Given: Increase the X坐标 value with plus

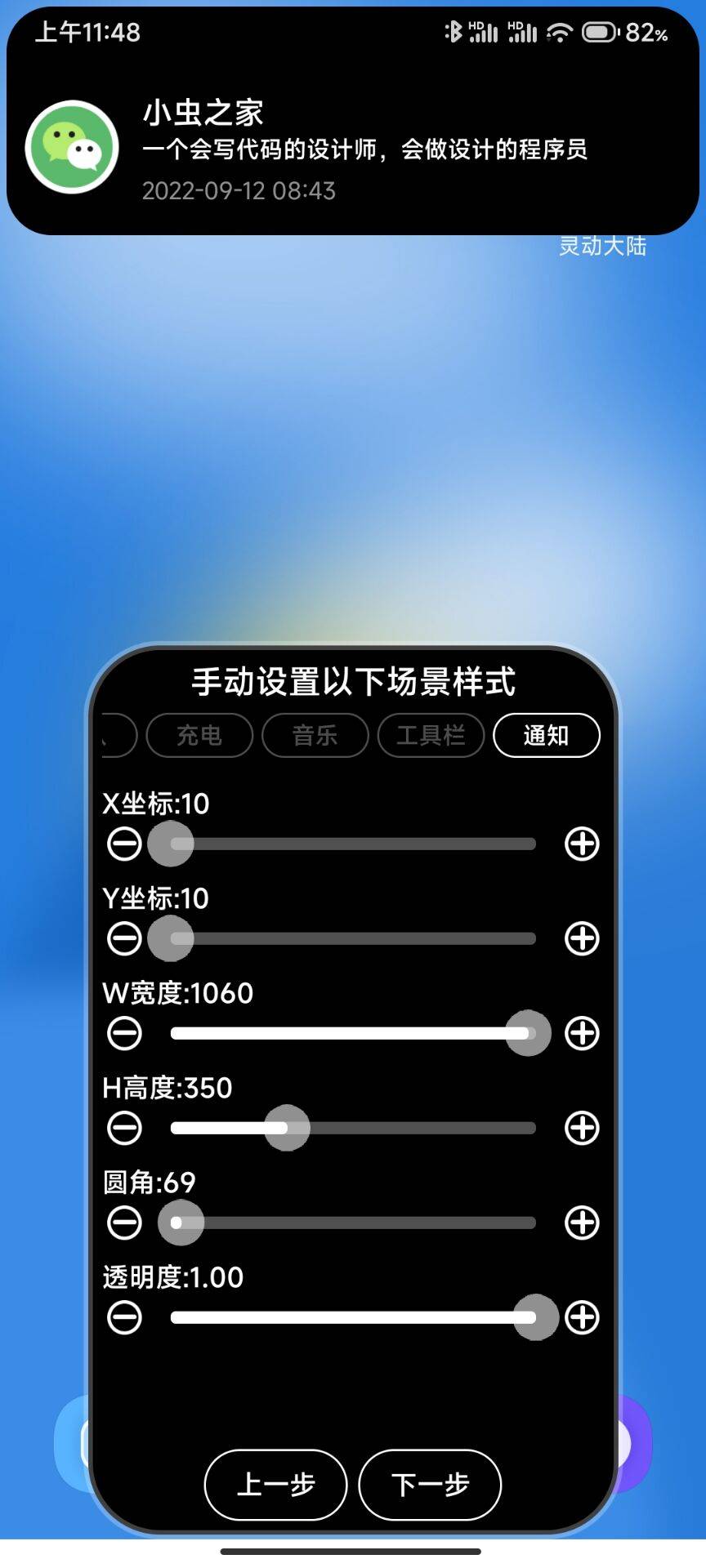Looking at the screenshot, I should pyautogui.click(x=582, y=844).
